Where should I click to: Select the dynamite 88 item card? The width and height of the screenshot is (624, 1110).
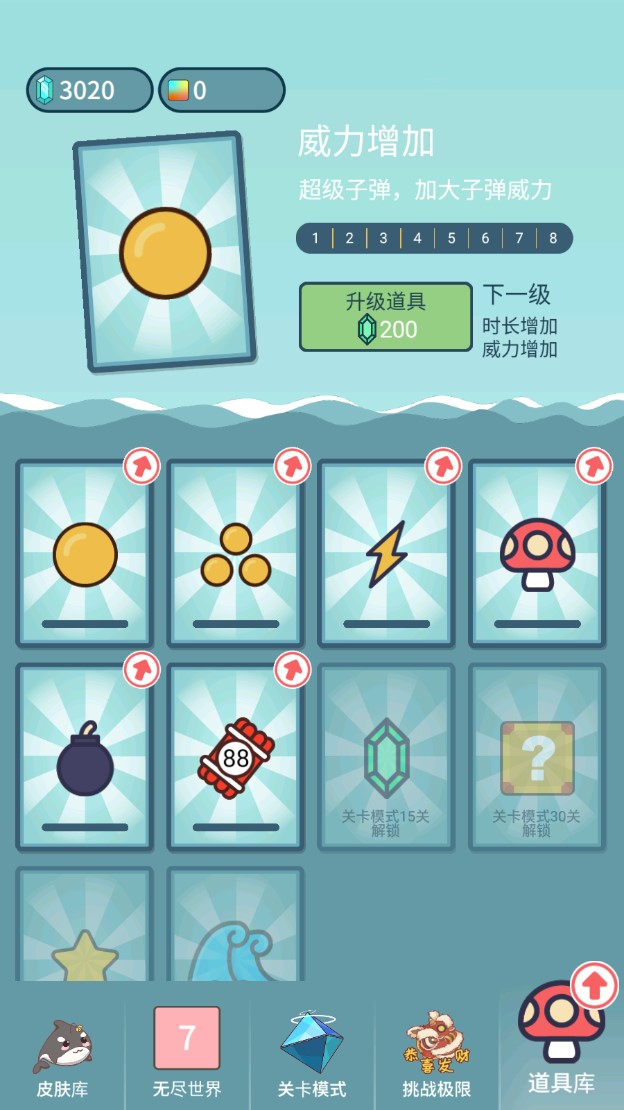click(x=236, y=757)
